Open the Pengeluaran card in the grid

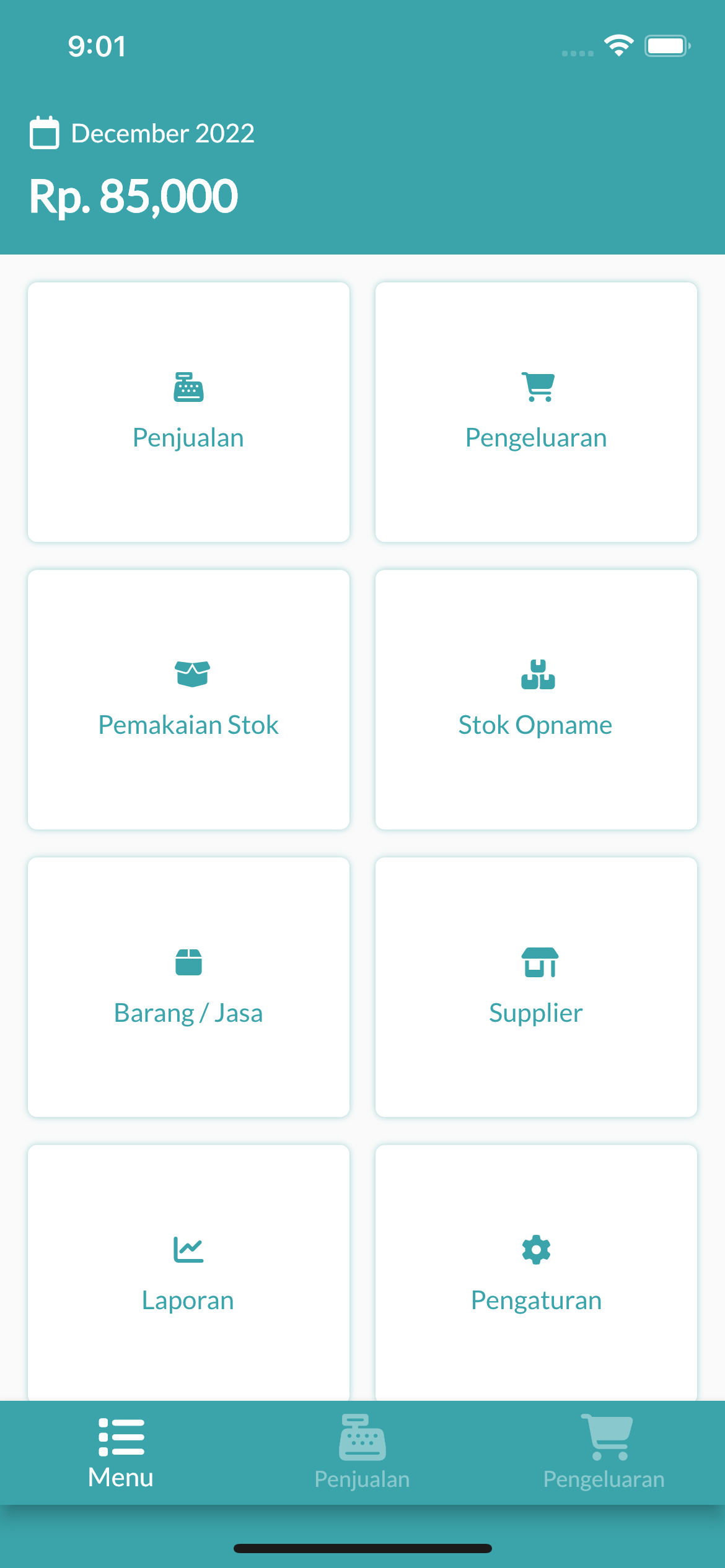click(536, 412)
